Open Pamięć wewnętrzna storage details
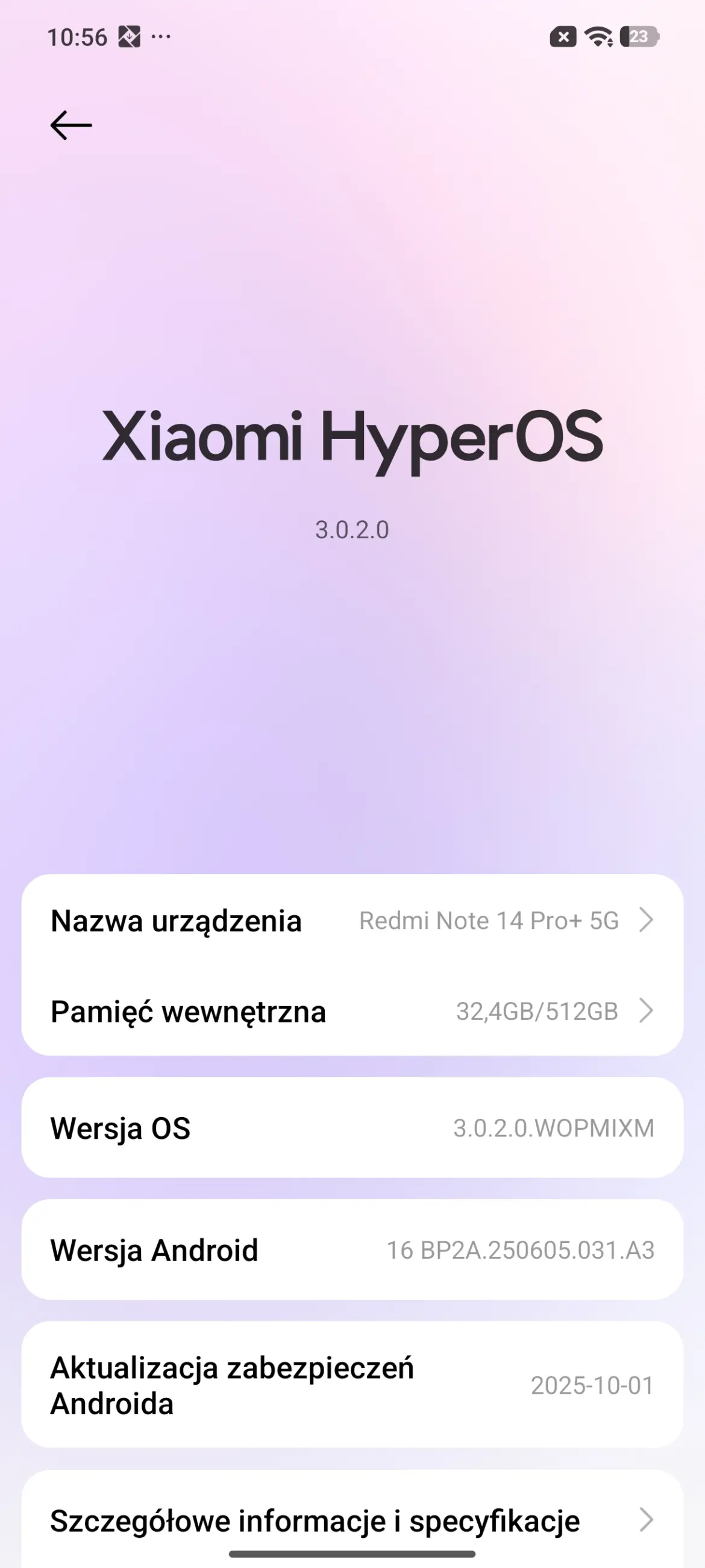This screenshot has width=705, height=1568. coord(351,1011)
